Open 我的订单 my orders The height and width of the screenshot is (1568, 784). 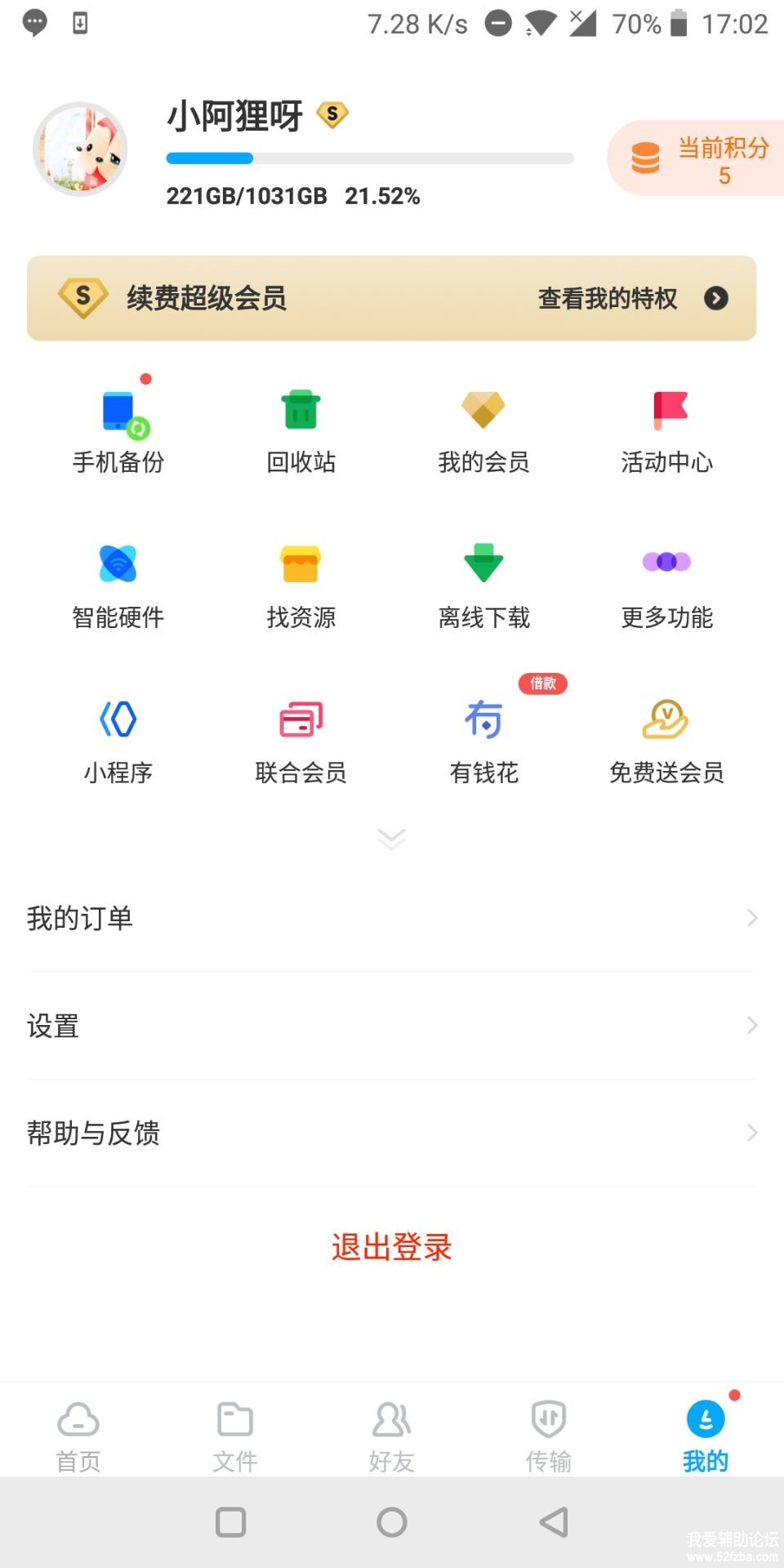click(x=392, y=918)
